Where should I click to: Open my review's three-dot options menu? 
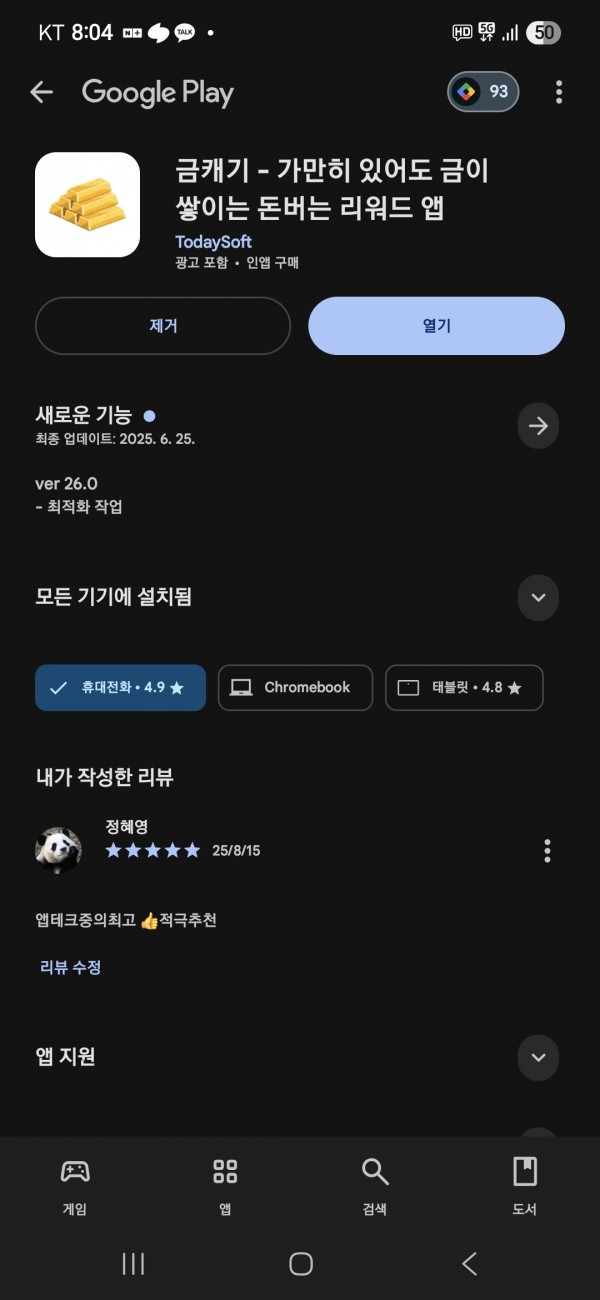(547, 851)
